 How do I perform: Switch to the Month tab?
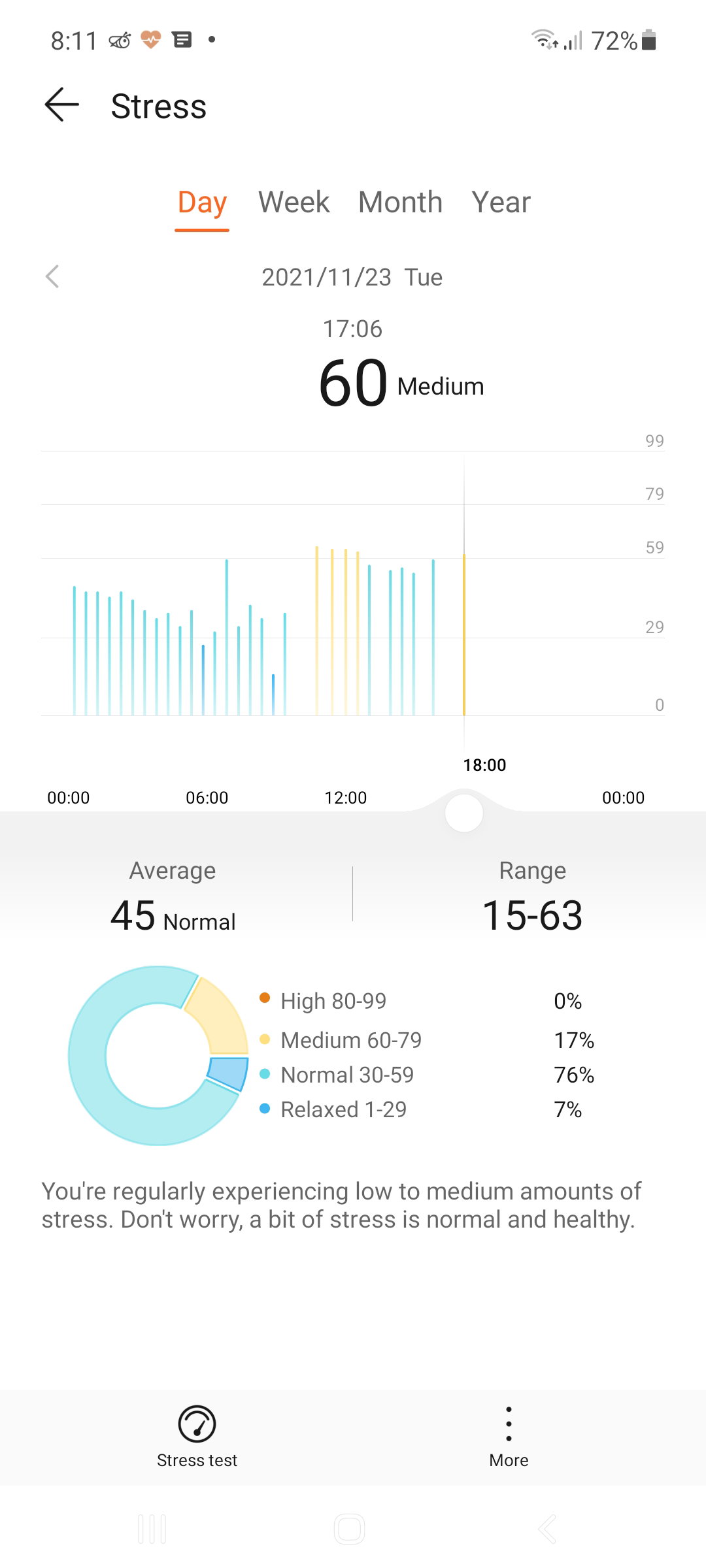[x=400, y=203]
